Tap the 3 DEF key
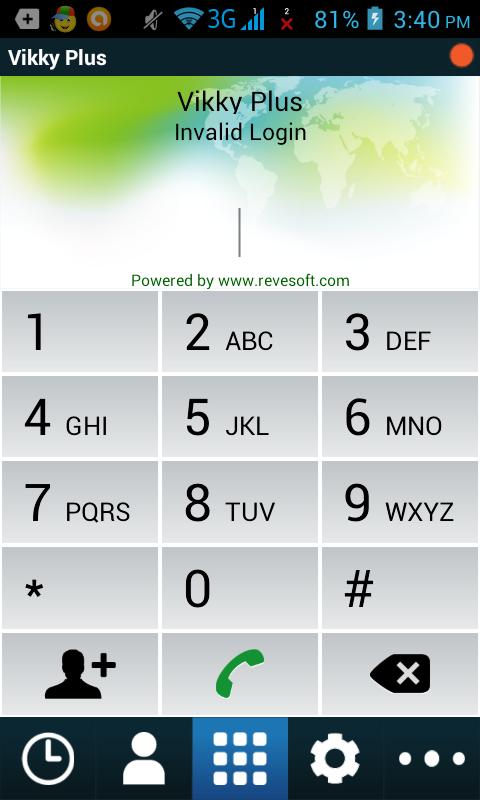Viewport: 480px width, 800px height. [400, 331]
